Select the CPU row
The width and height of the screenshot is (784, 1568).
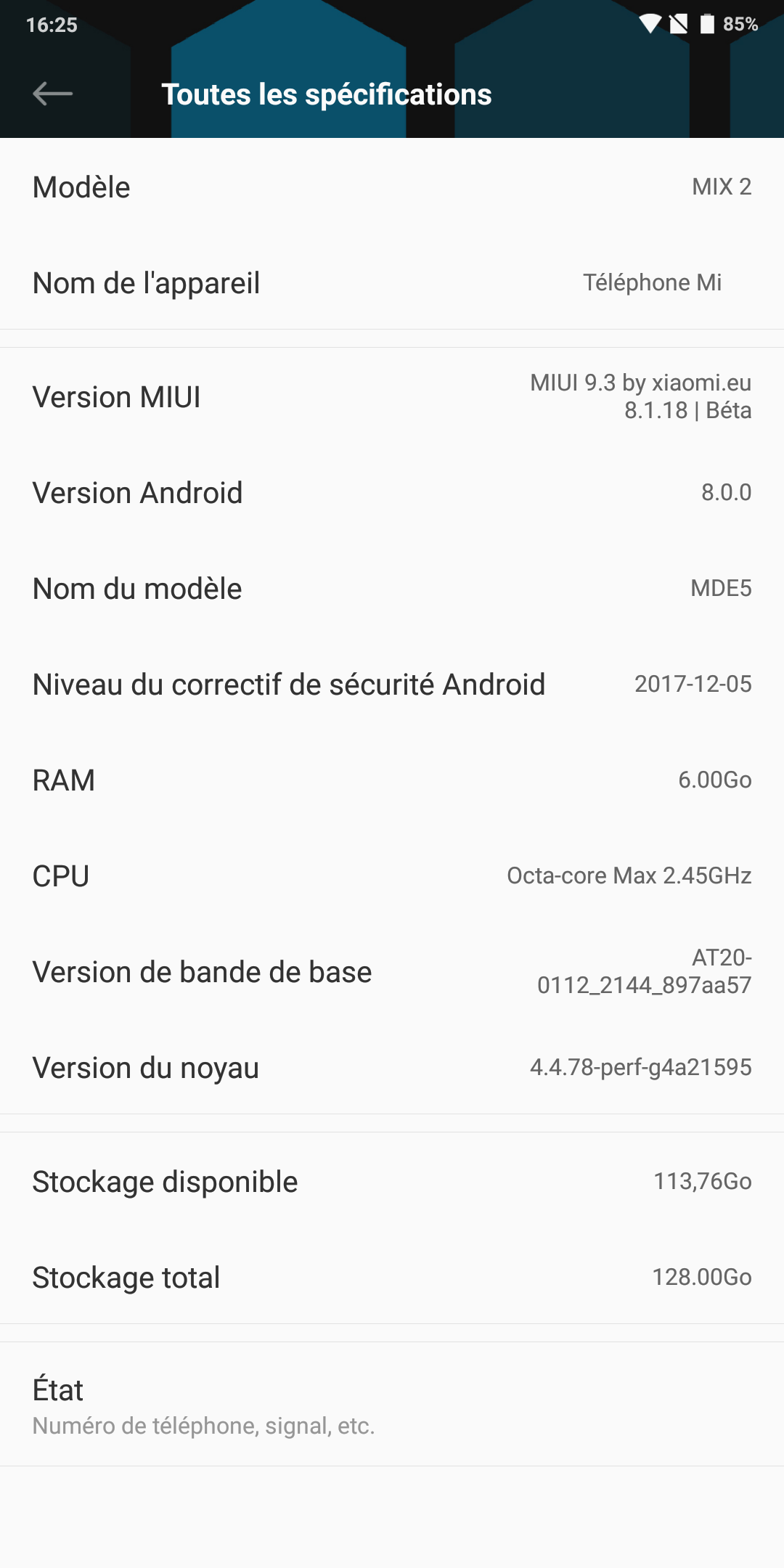(x=392, y=875)
